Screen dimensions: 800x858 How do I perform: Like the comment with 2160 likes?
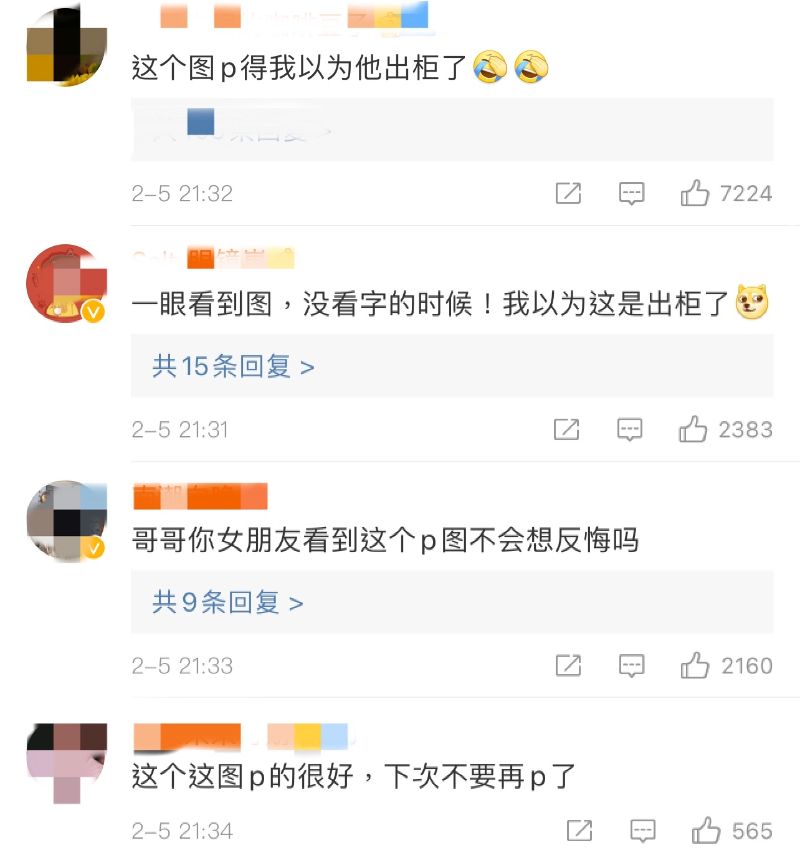click(695, 665)
